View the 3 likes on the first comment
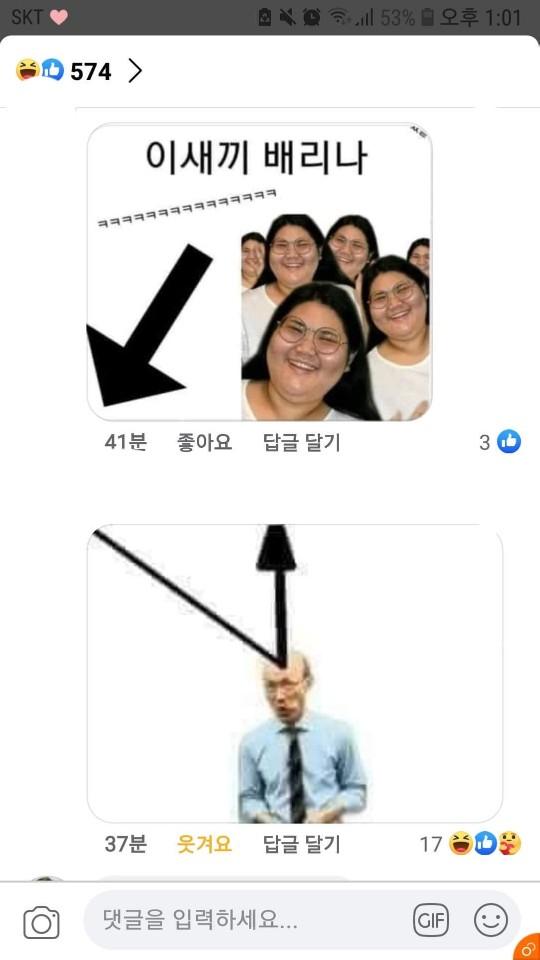Image resolution: width=540 pixels, height=960 pixels. pyautogui.click(x=500, y=441)
